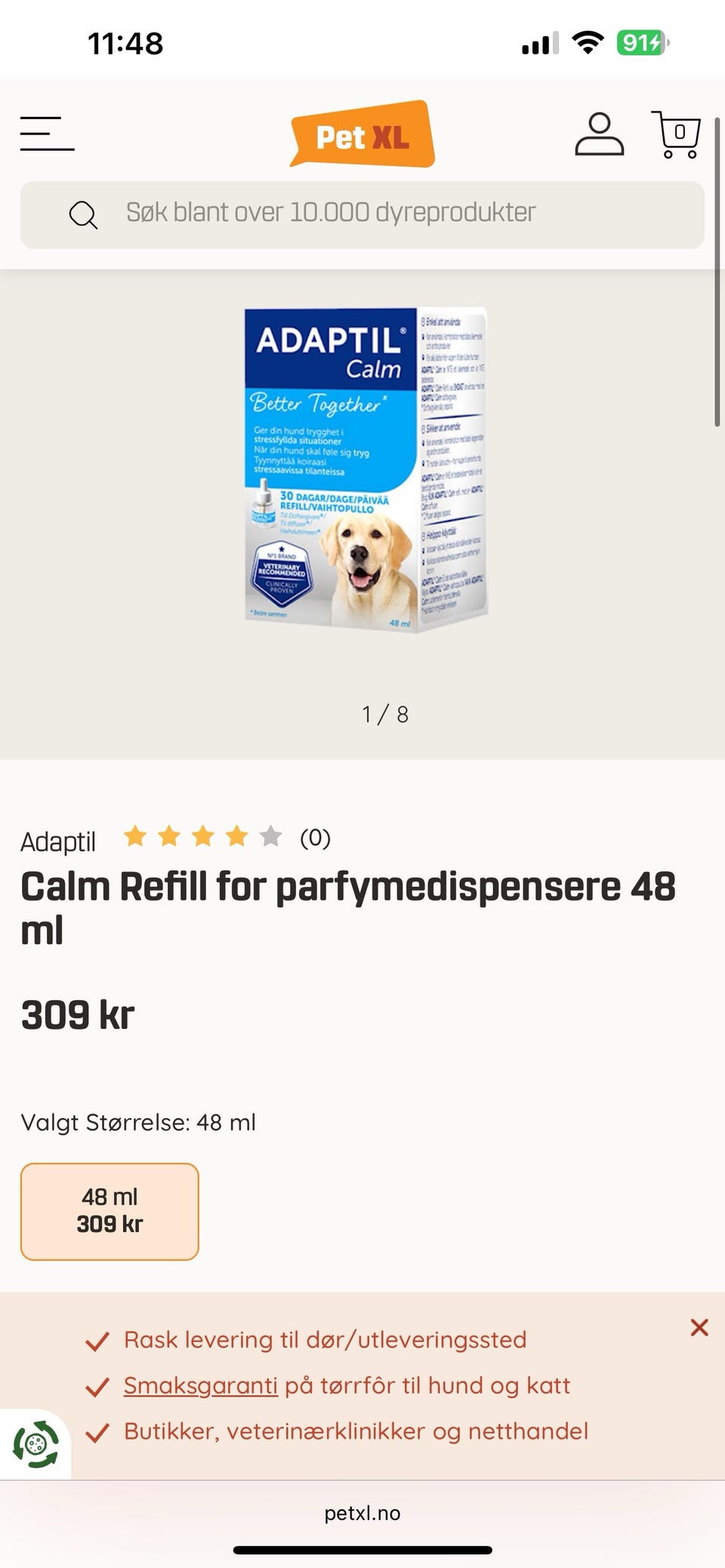Click the fourth rating star

point(236,836)
